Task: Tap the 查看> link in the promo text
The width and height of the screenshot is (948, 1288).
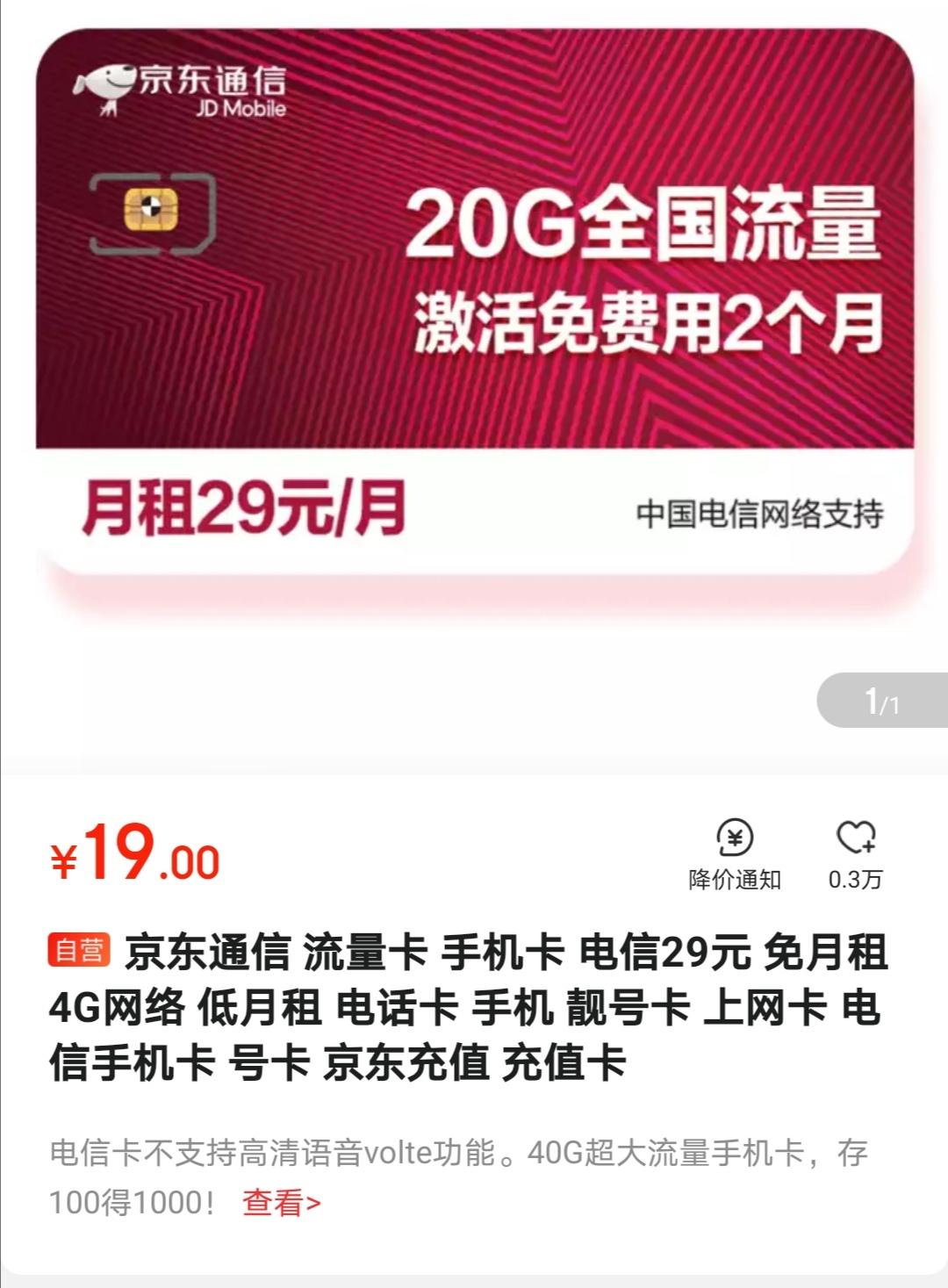Action: (x=282, y=1202)
